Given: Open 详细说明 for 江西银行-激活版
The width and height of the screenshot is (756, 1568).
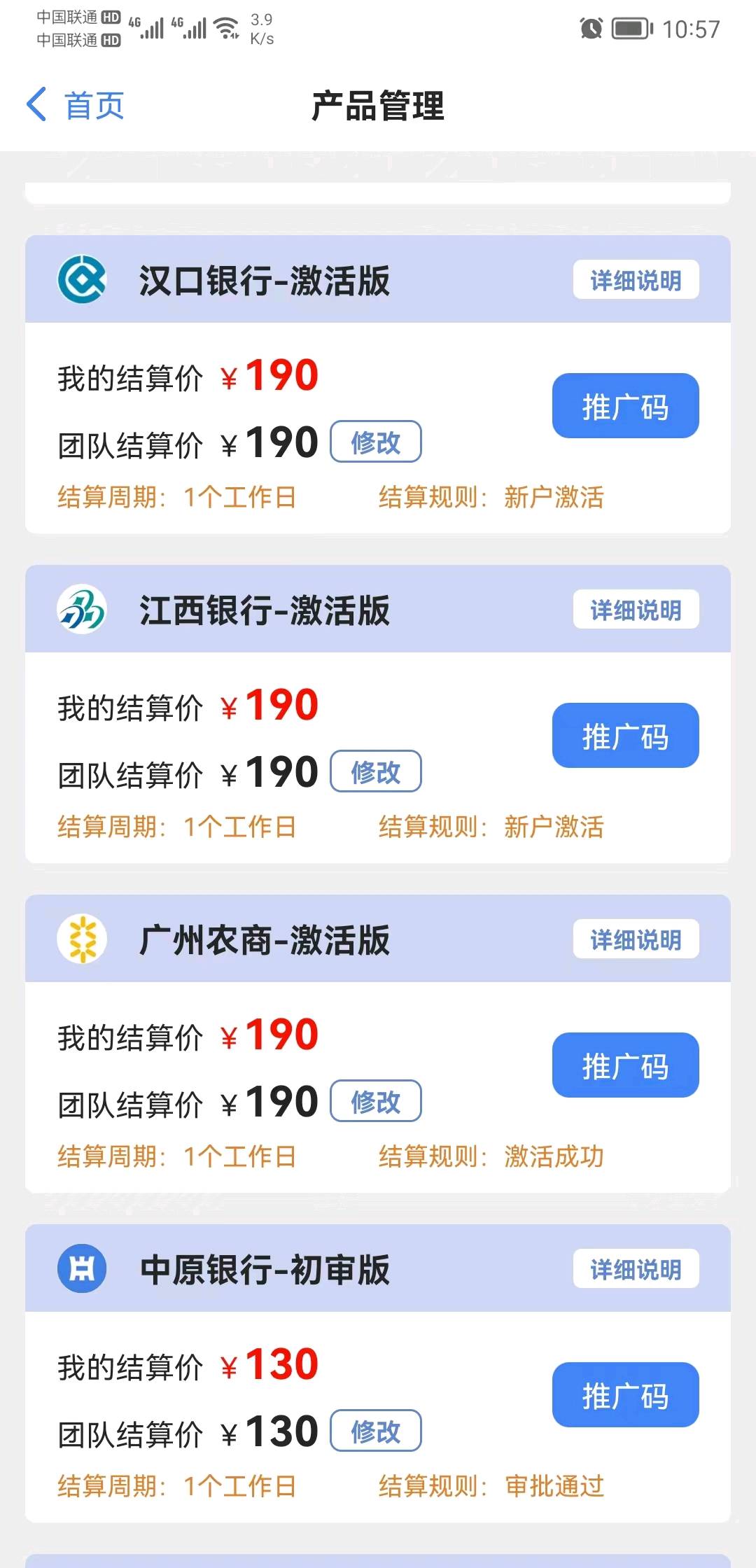Looking at the screenshot, I should tap(636, 610).
